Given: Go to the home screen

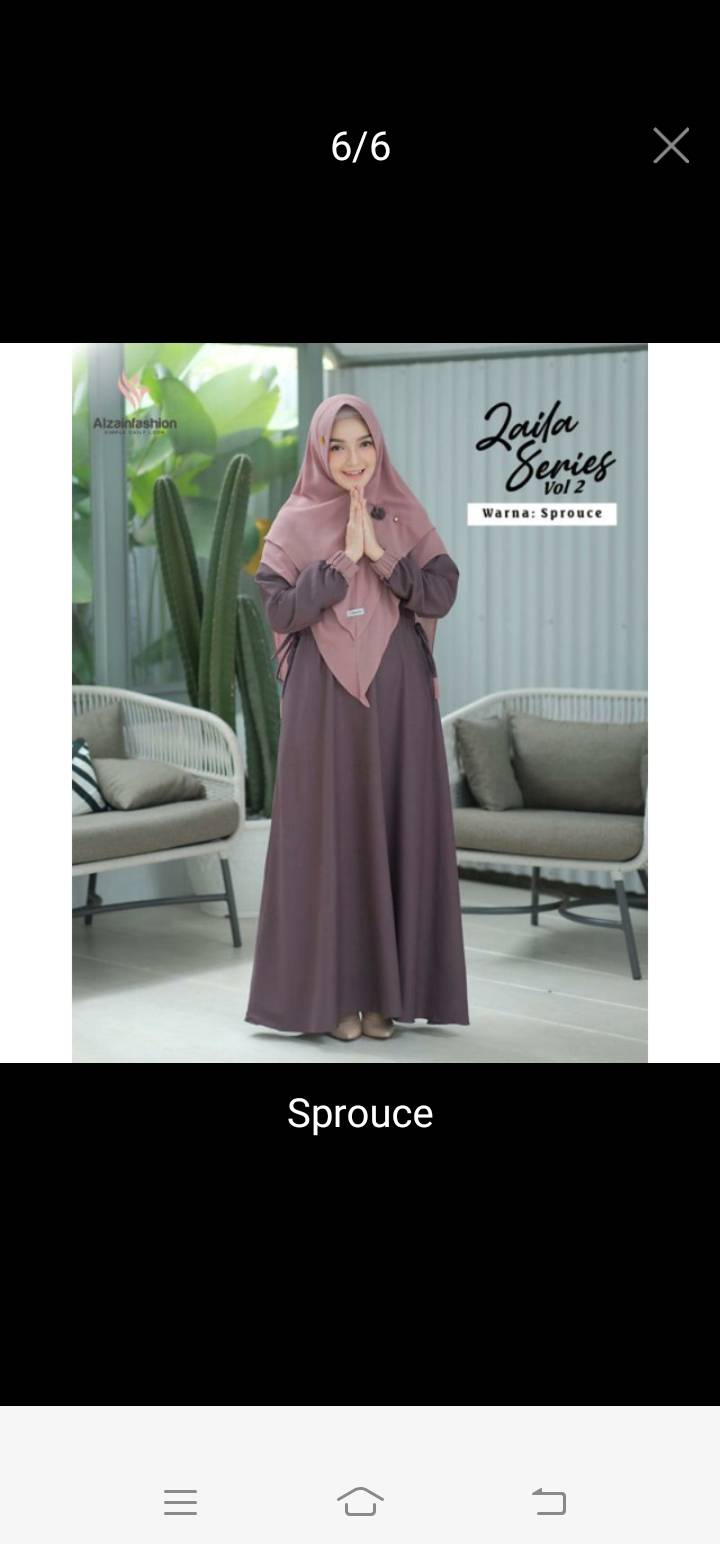Looking at the screenshot, I should tap(360, 1502).
